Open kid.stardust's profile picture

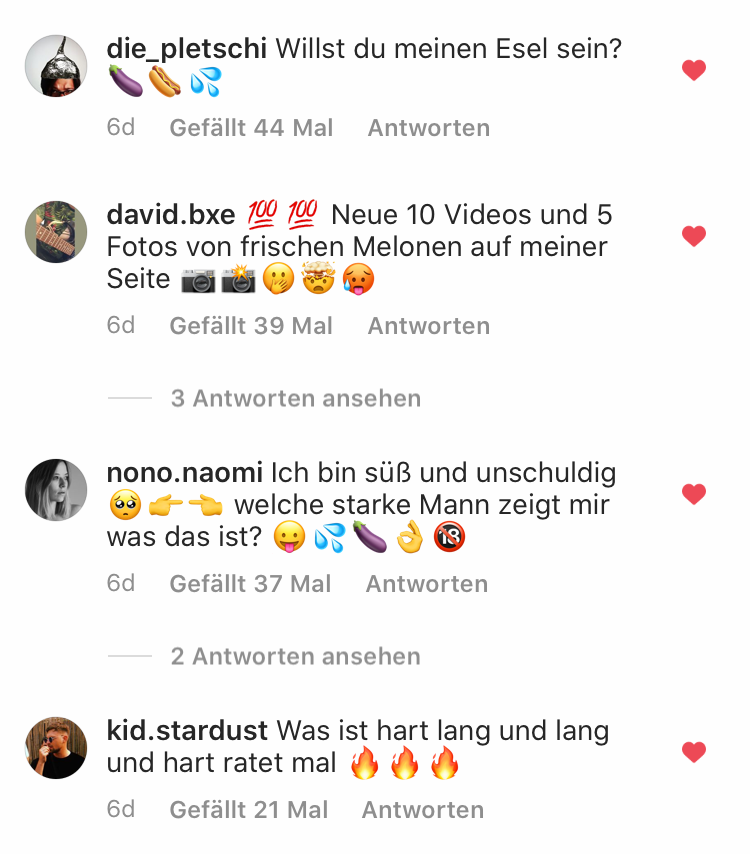coord(56,748)
